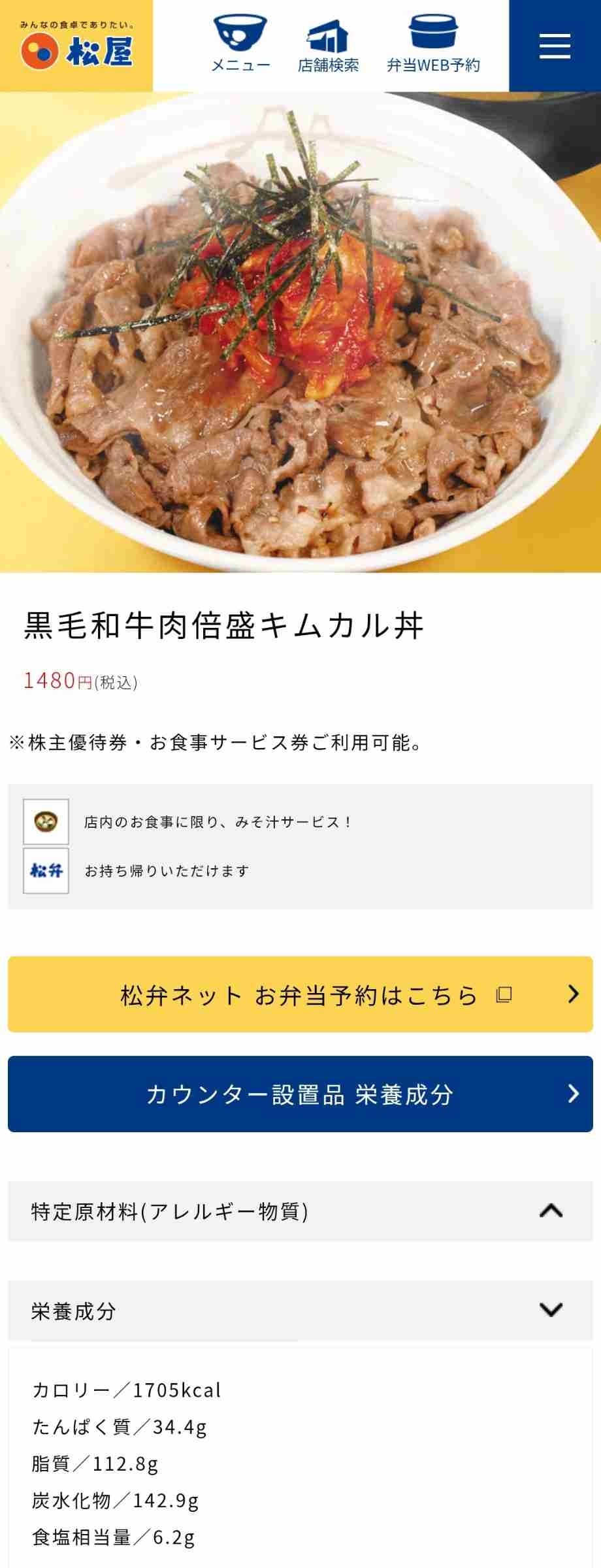The image size is (601, 1568).
Task: Collapse the 栄養成分 section
Action: tap(300, 1311)
